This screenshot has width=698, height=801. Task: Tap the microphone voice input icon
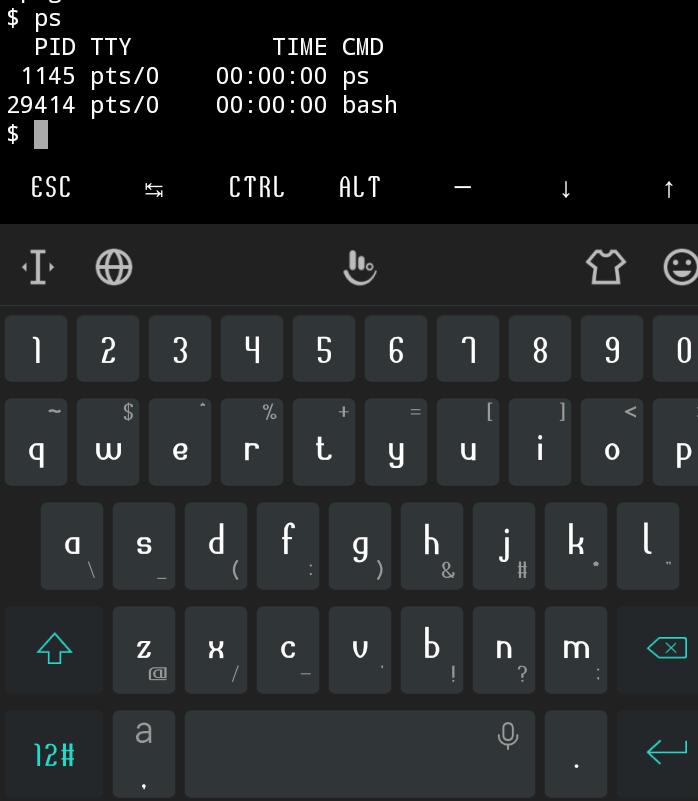pyautogui.click(x=508, y=736)
